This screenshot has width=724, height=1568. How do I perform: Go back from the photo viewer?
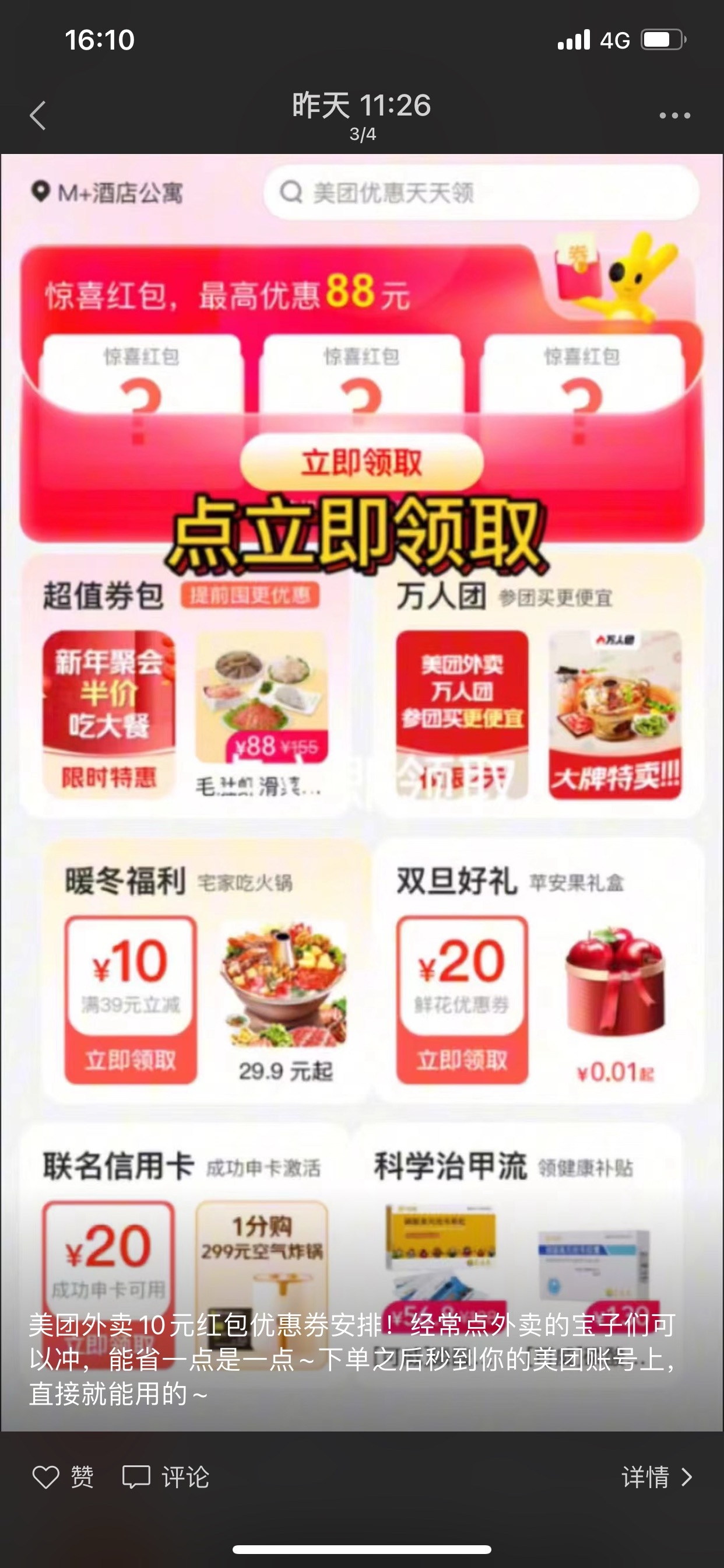click(38, 116)
